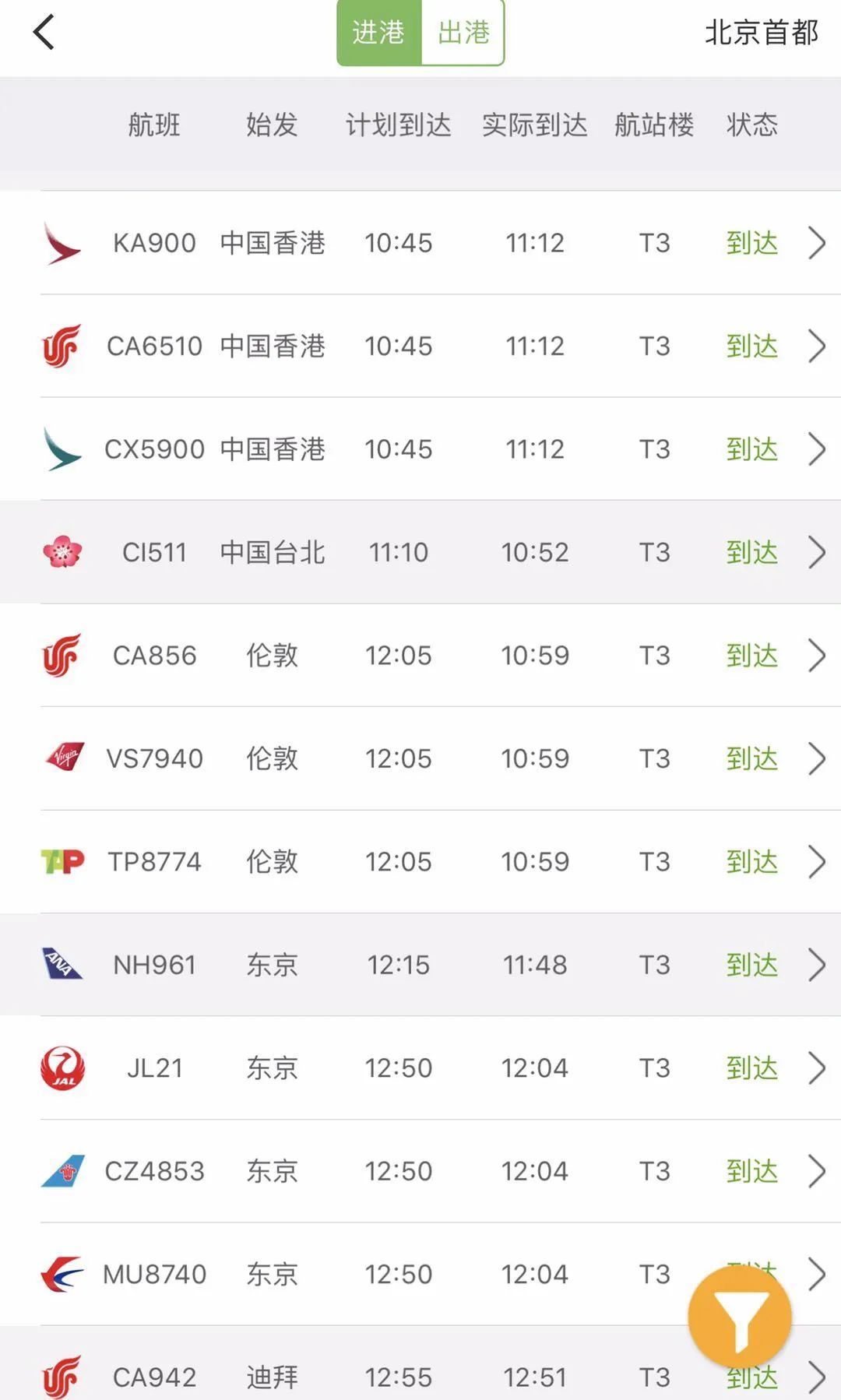
Task: Switch to the 出港 departures tab
Action: point(463,34)
